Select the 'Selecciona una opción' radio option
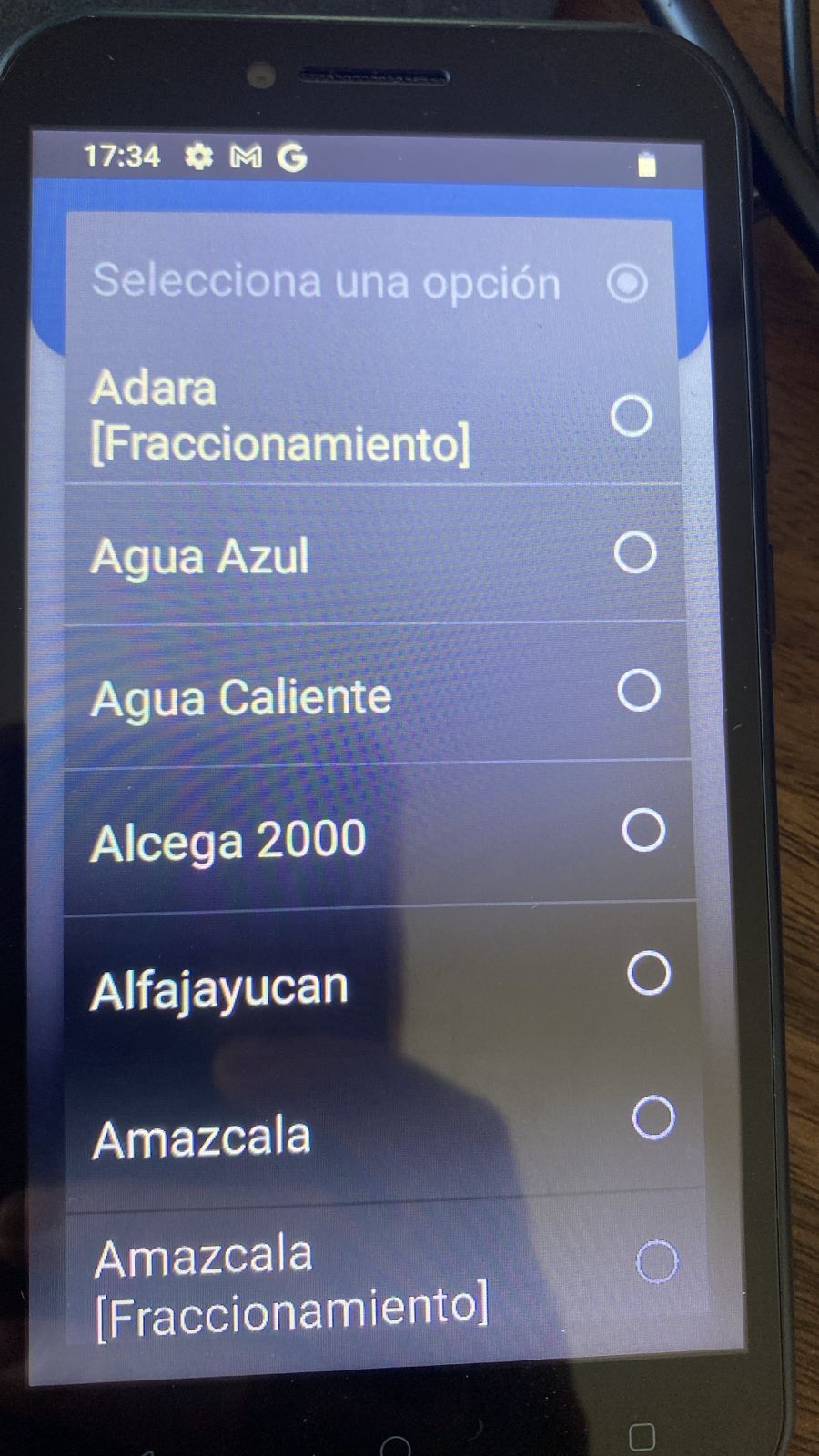This screenshot has height=1456, width=819. 627,283
